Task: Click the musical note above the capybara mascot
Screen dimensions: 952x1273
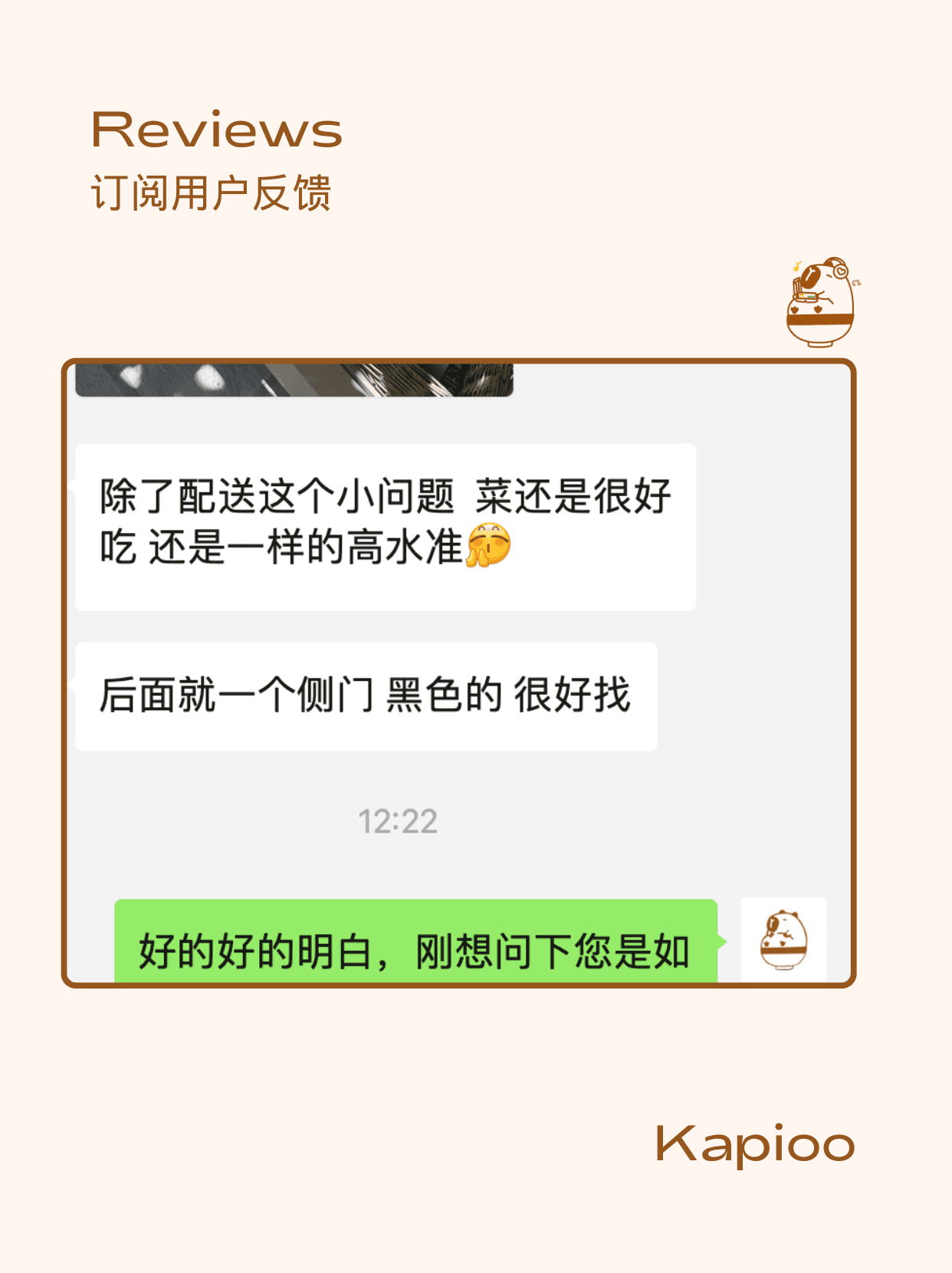Action: click(797, 266)
